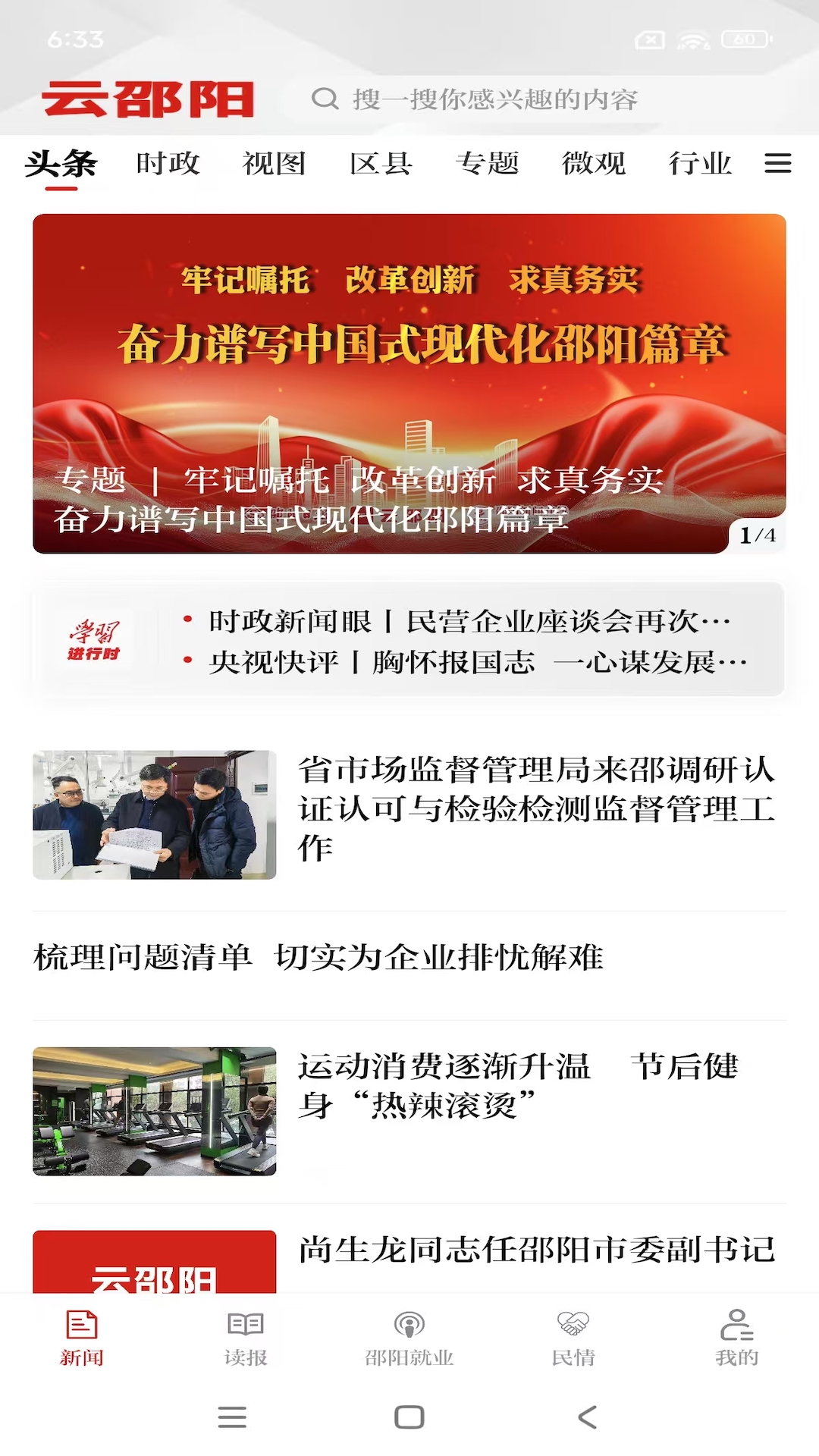Open 邵阳就业 via its headset icon
Screen dimensions: 819x1456
[409, 1323]
